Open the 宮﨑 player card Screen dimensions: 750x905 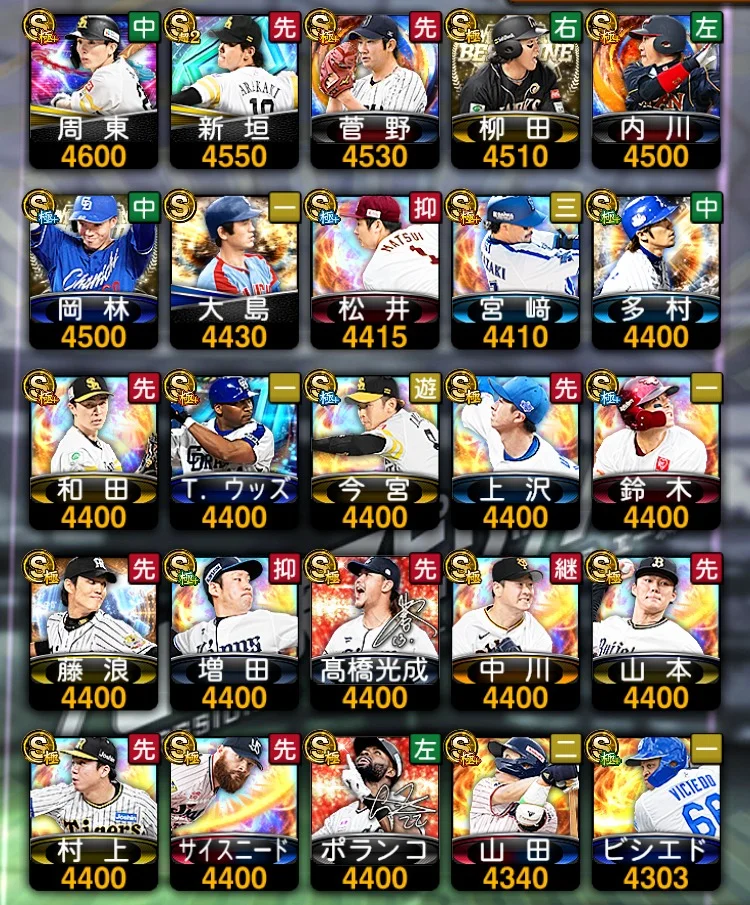point(515,270)
